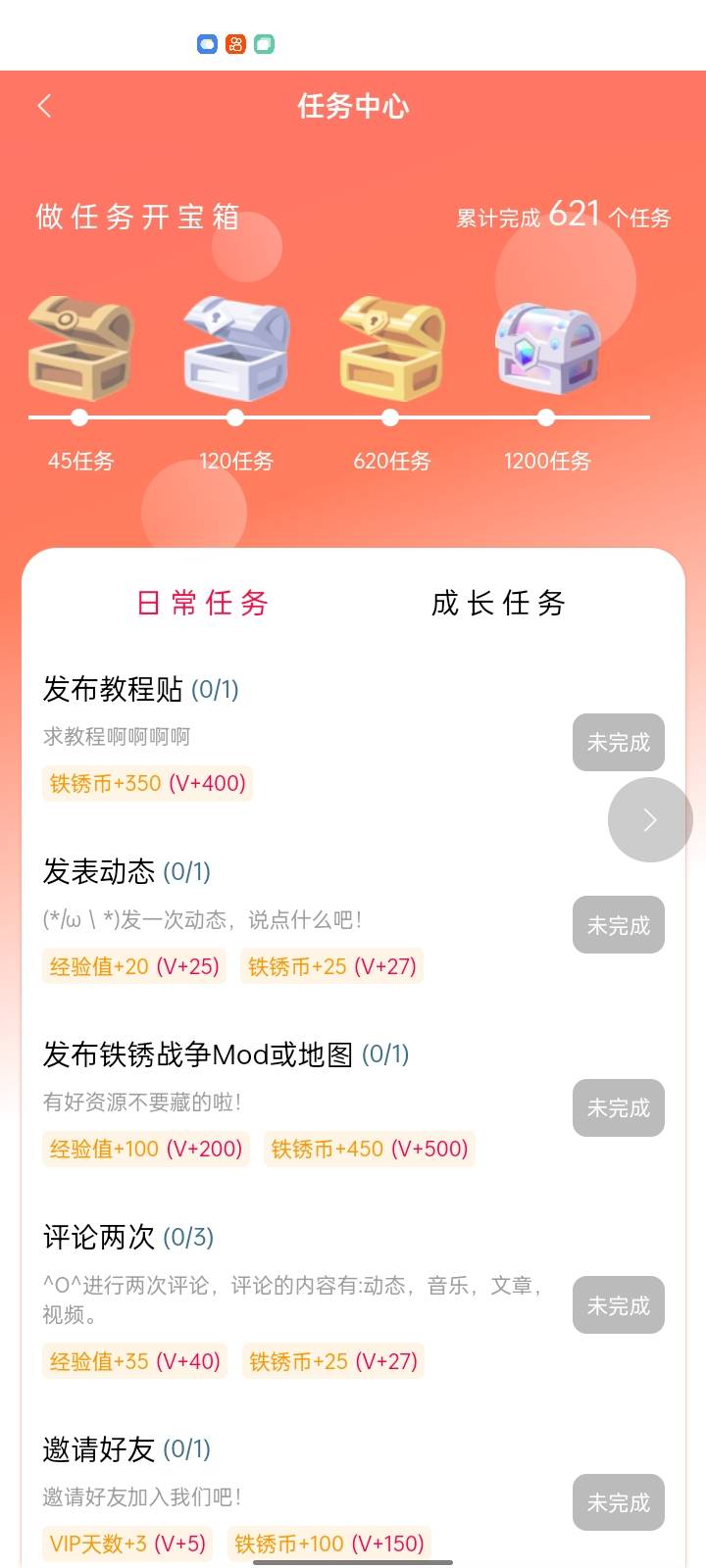
Task: Open the 1200任务 treasure chest
Action: click(547, 349)
